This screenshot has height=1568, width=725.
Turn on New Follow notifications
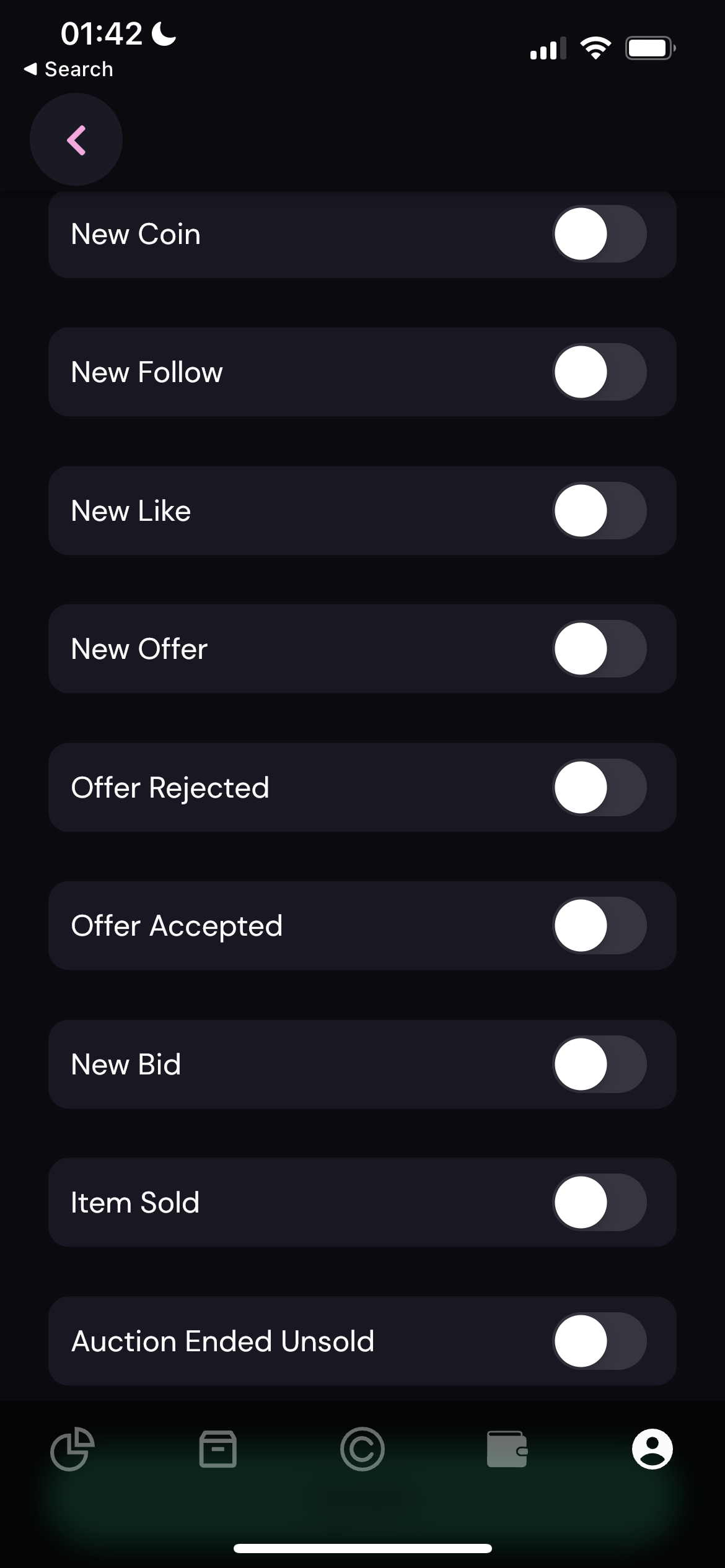(x=599, y=372)
